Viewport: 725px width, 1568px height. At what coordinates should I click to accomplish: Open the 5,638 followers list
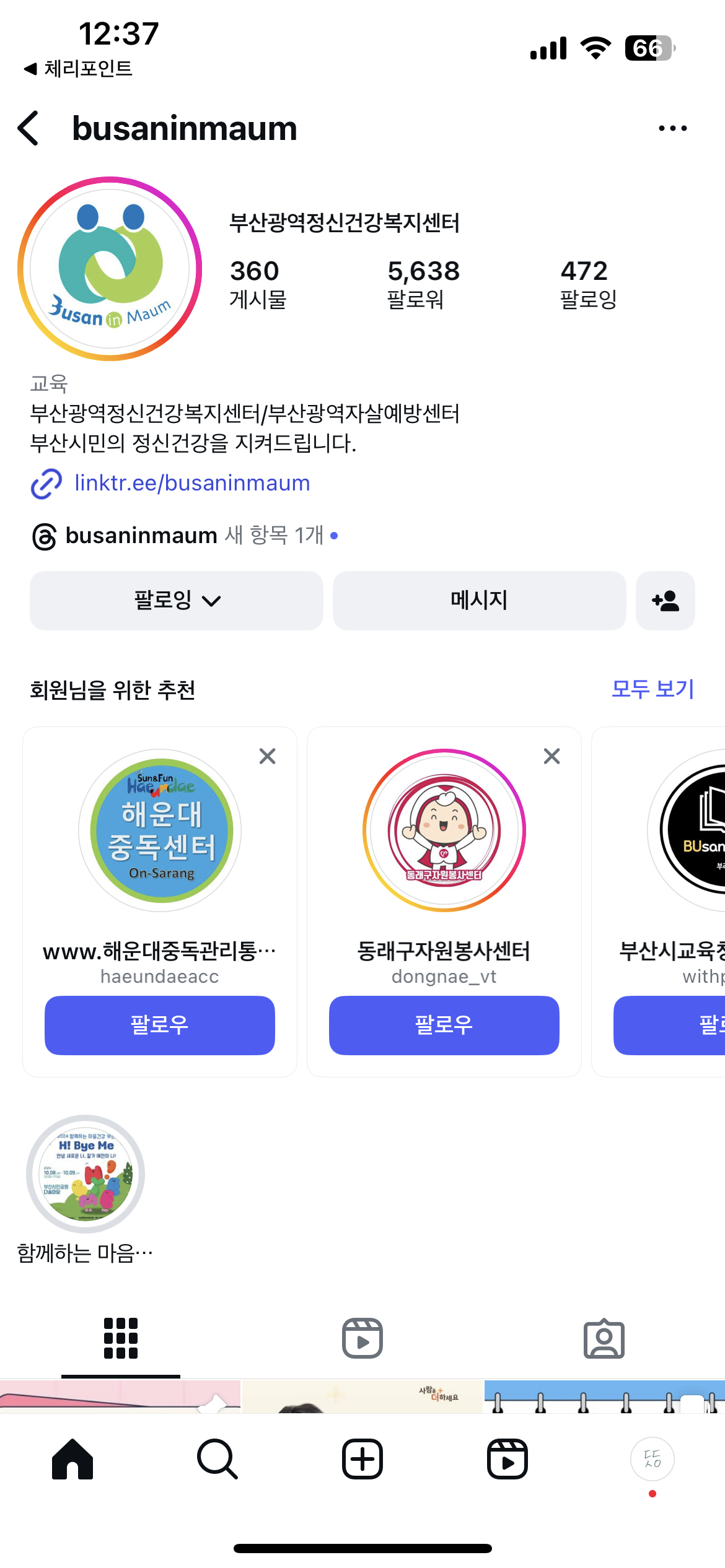pos(423,284)
